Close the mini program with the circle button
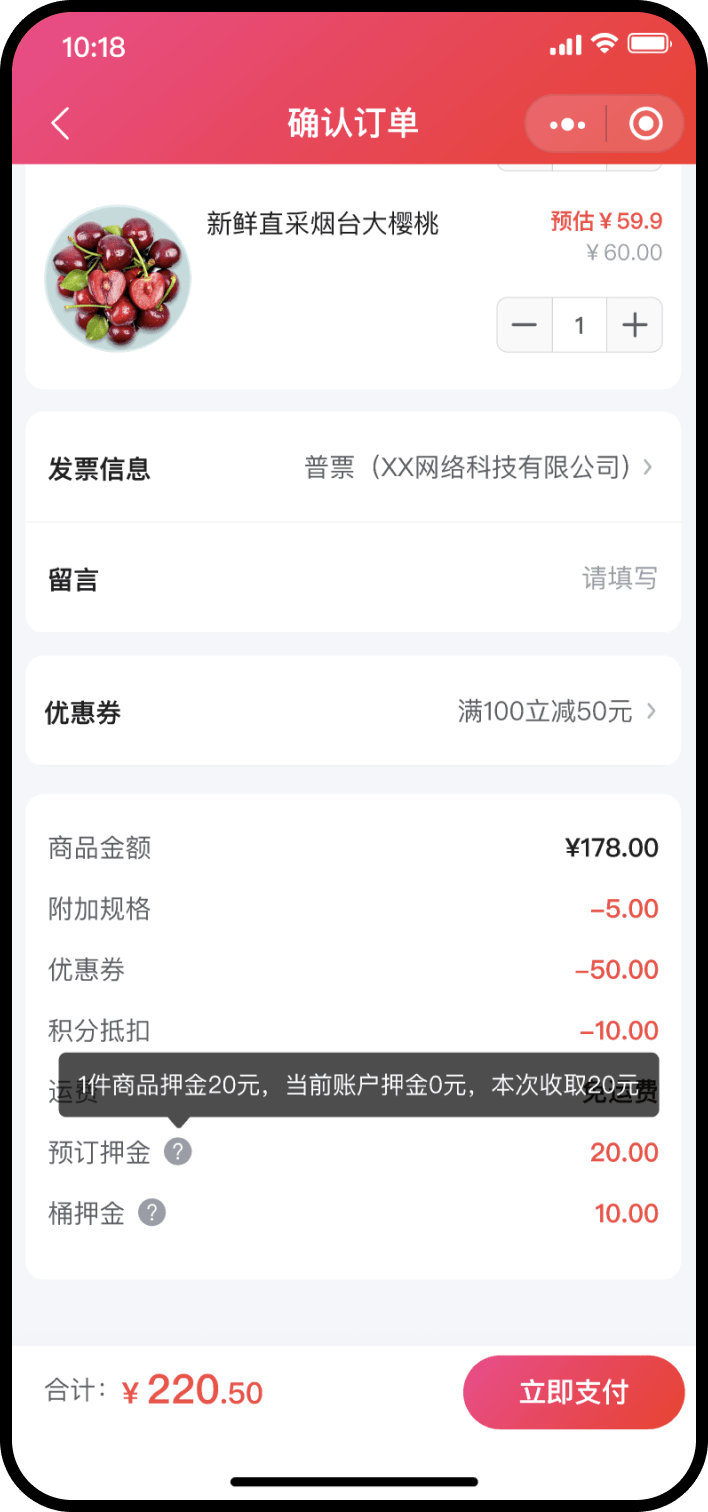This screenshot has height=1512, width=708. coord(645,124)
